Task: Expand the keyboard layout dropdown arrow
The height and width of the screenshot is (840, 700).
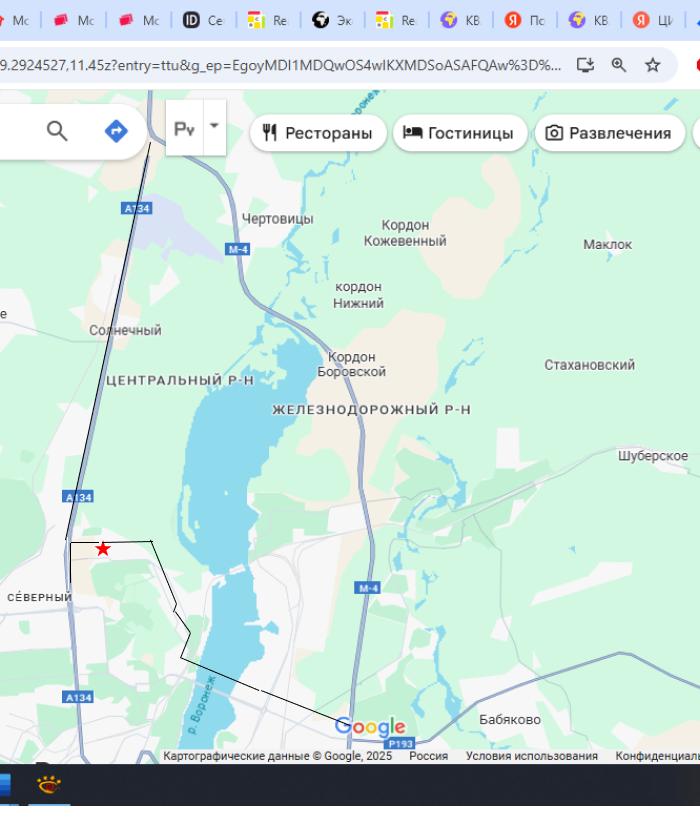Action: click(x=214, y=127)
